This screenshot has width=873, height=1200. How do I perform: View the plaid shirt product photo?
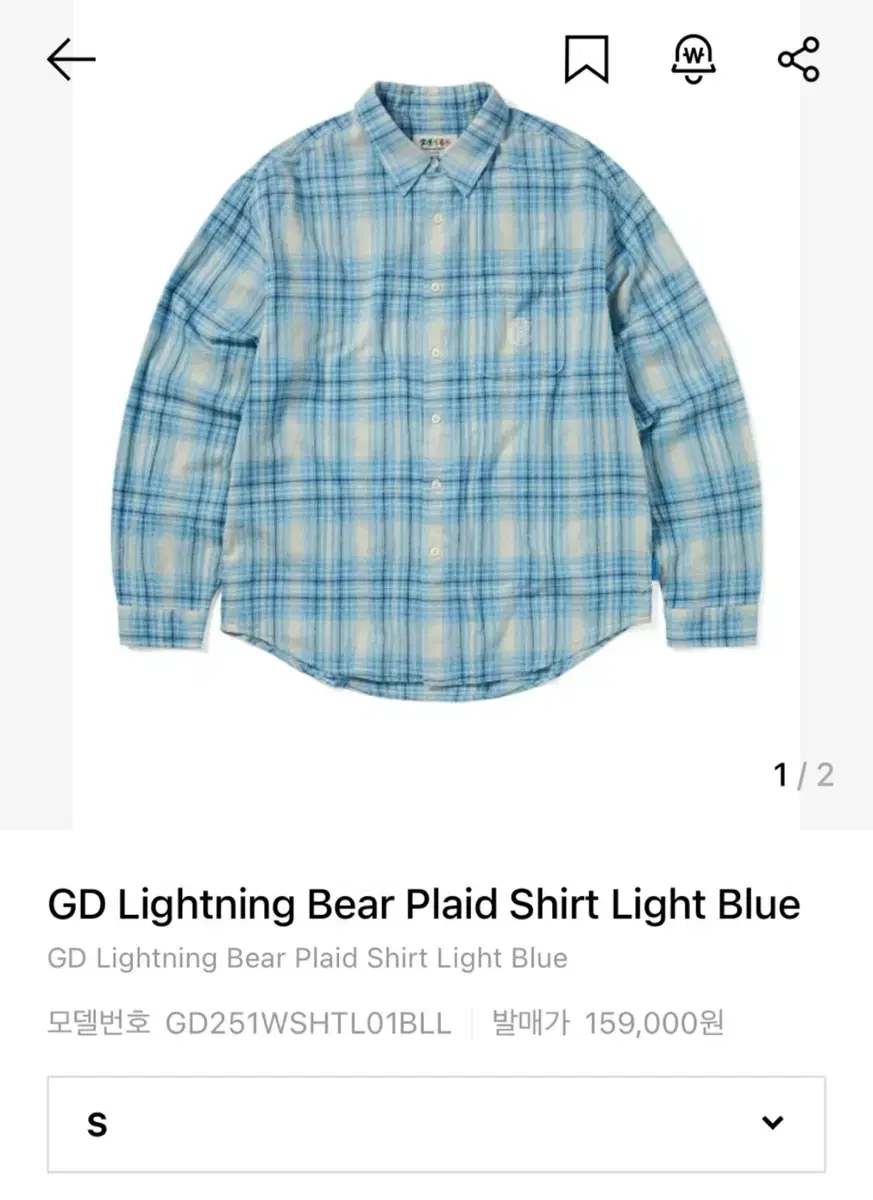436,400
